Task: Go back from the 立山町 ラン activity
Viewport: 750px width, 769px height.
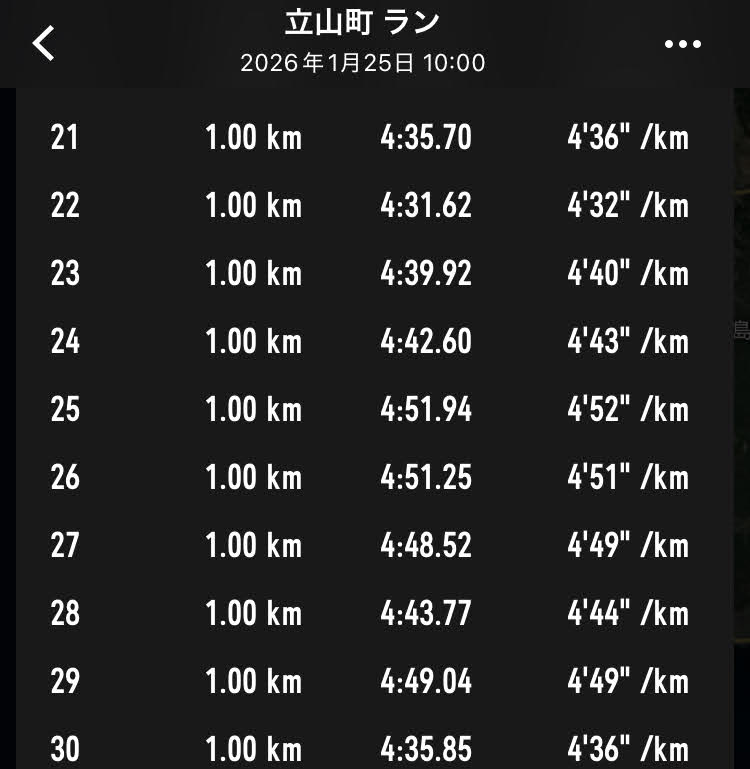Action: tap(44, 44)
